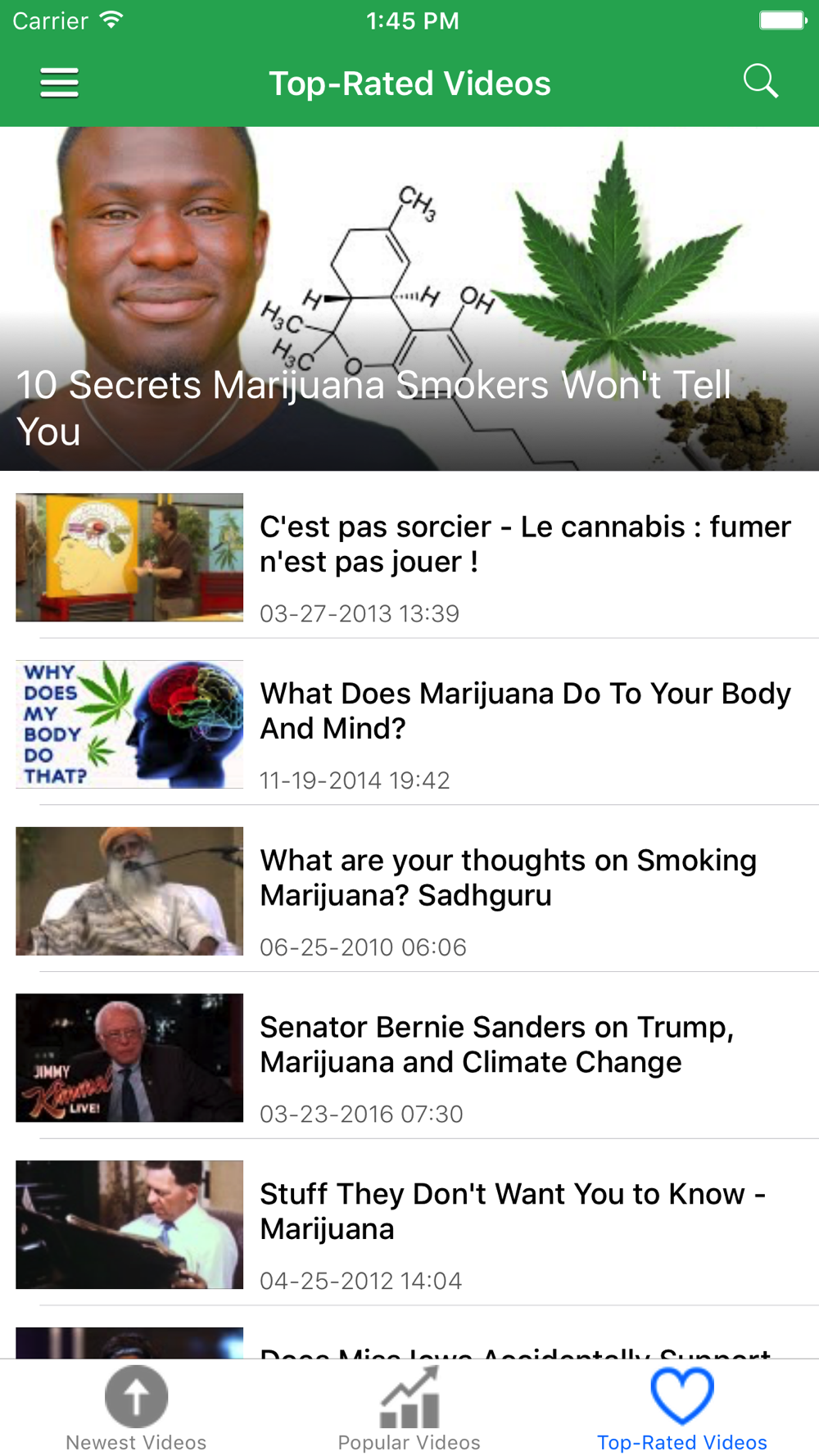
Task: Open the hamburger drawer menu
Action: click(59, 83)
